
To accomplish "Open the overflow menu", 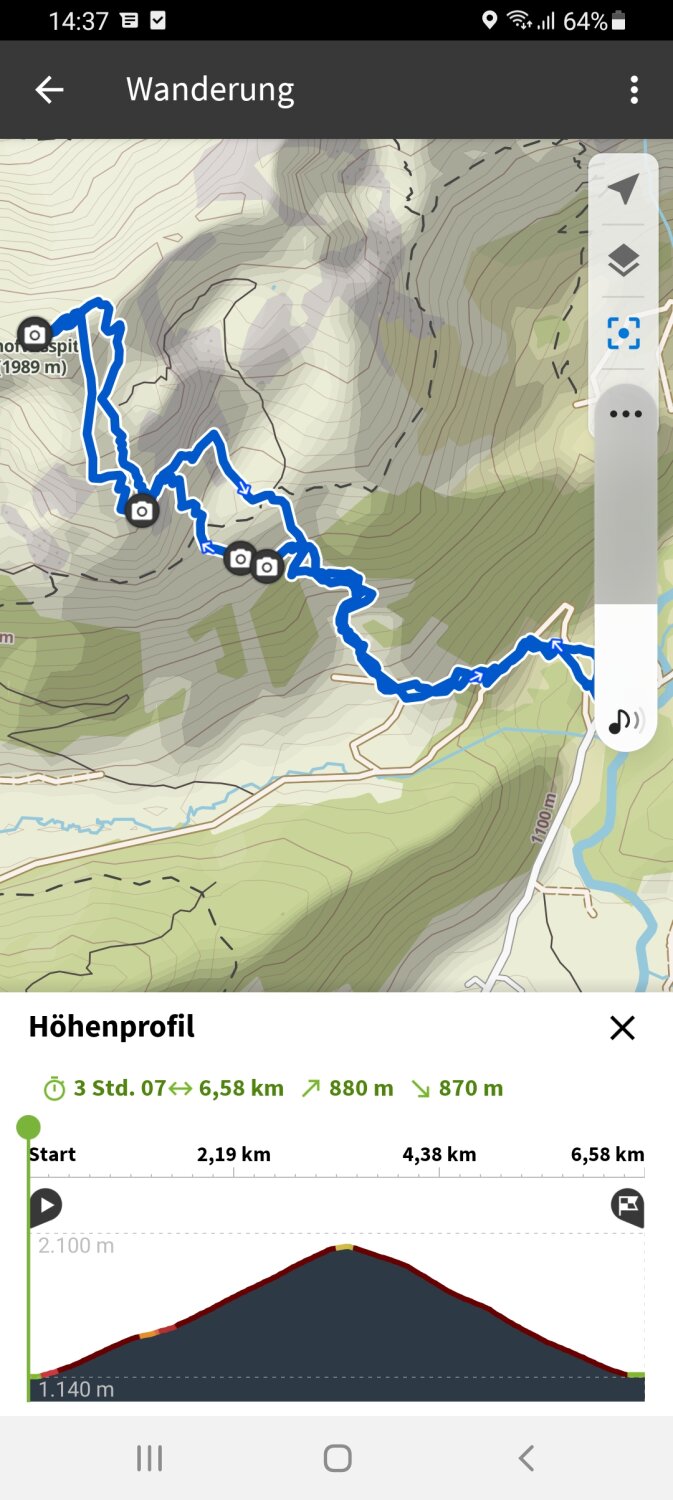I will pos(634,90).
